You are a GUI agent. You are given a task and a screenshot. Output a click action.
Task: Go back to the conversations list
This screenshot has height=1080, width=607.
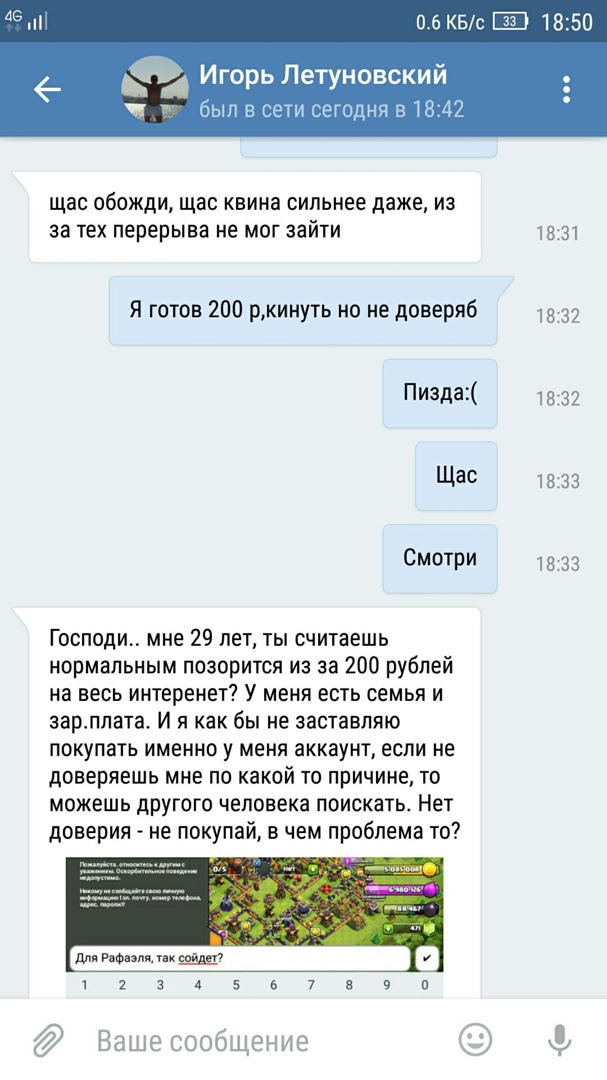pyautogui.click(x=47, y=90)
